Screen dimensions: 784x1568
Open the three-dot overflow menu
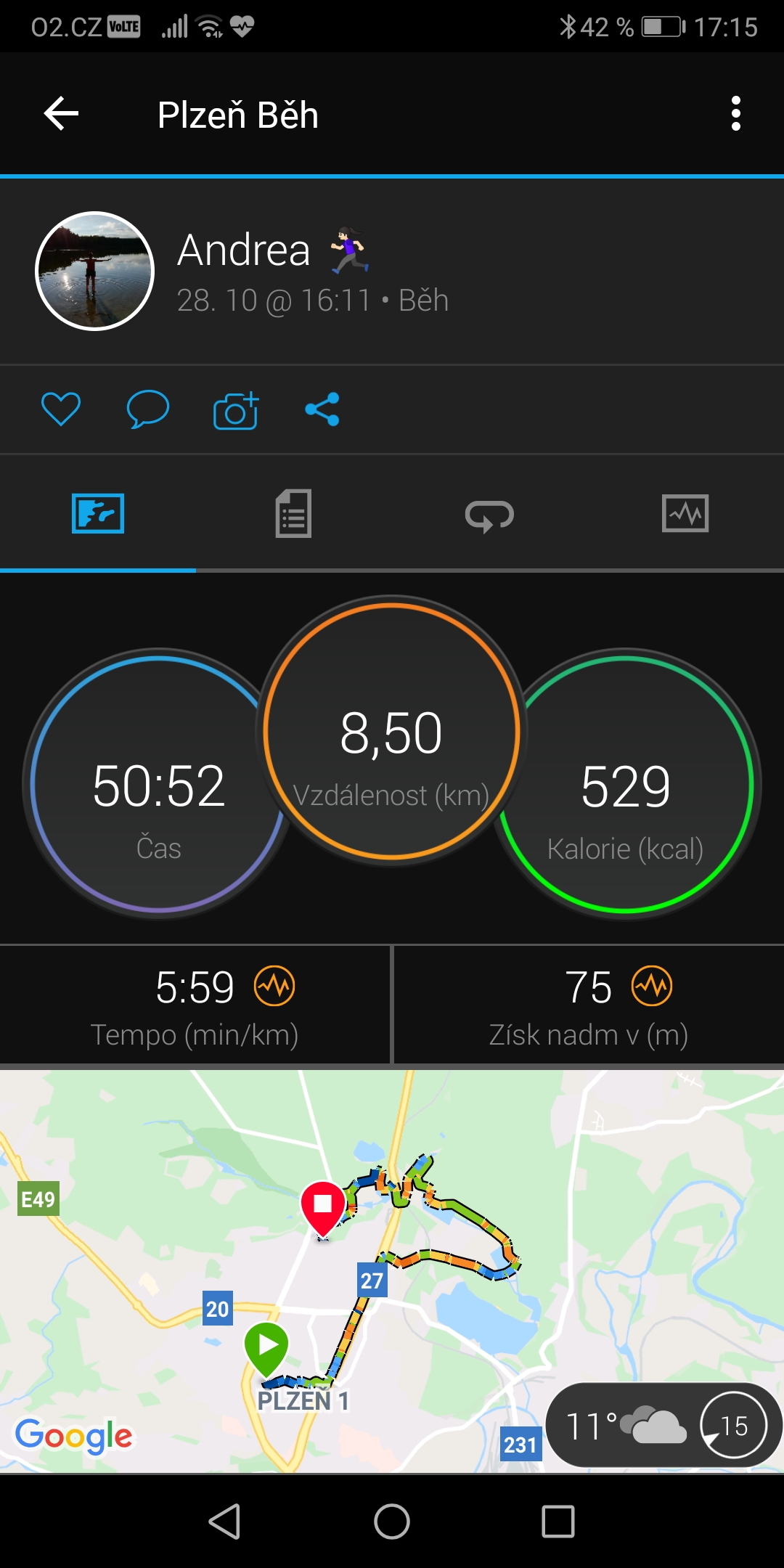pyautogui.click(x=736, y=114)
